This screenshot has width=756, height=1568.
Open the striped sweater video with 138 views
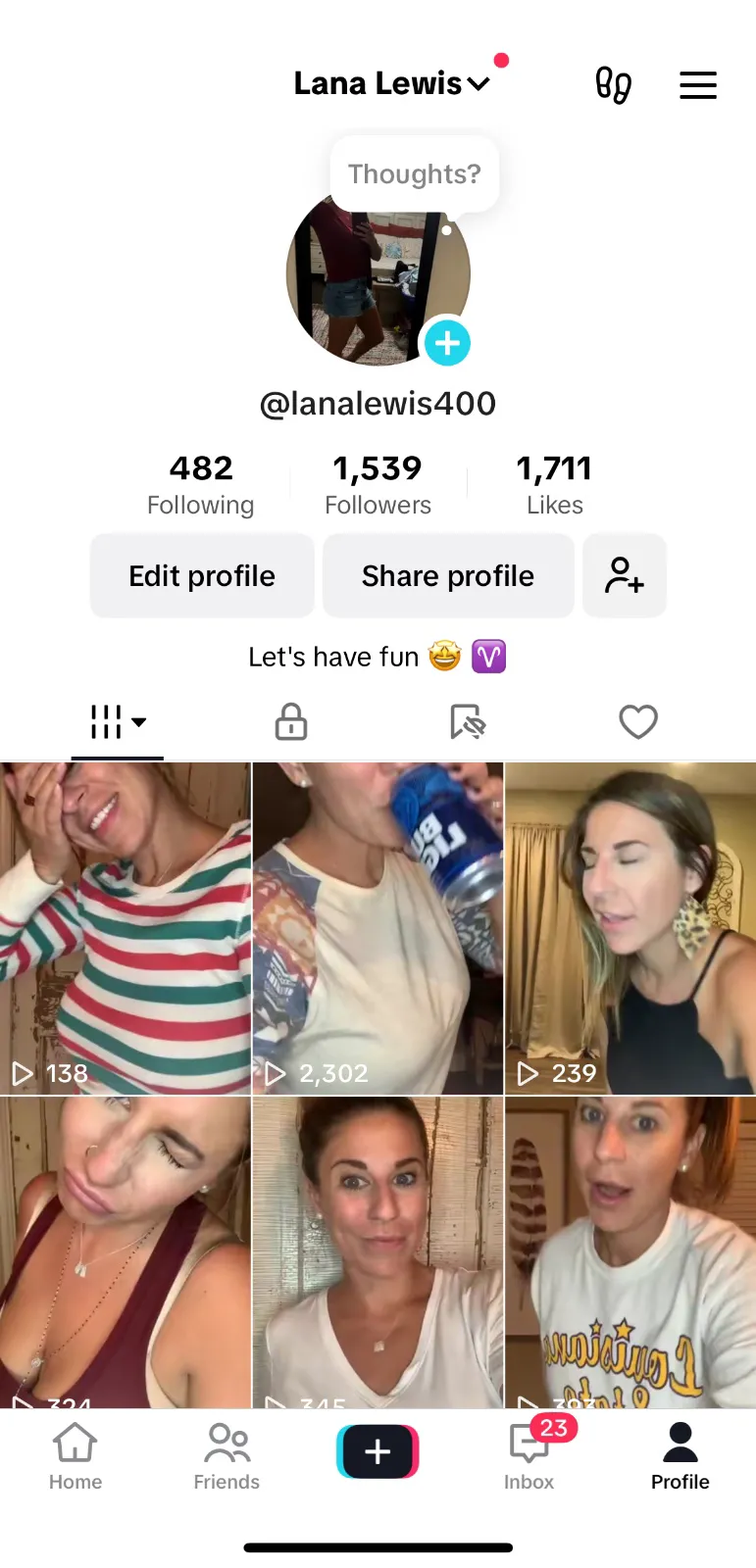(x=126, y=927)
